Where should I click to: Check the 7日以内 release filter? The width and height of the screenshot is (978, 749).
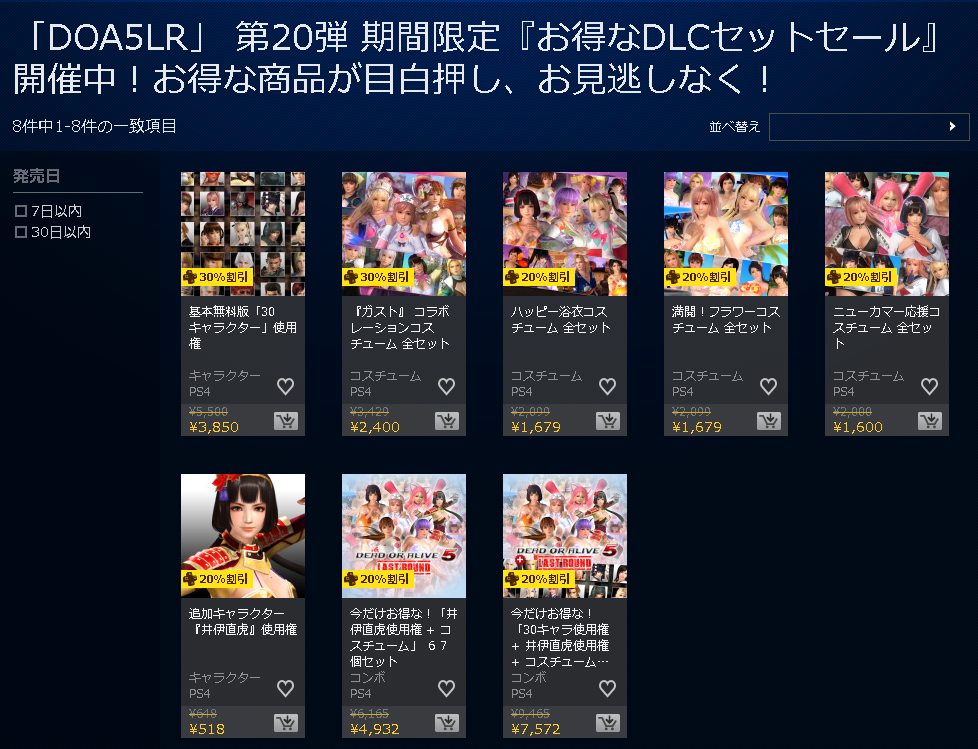[x=21, y=212]
